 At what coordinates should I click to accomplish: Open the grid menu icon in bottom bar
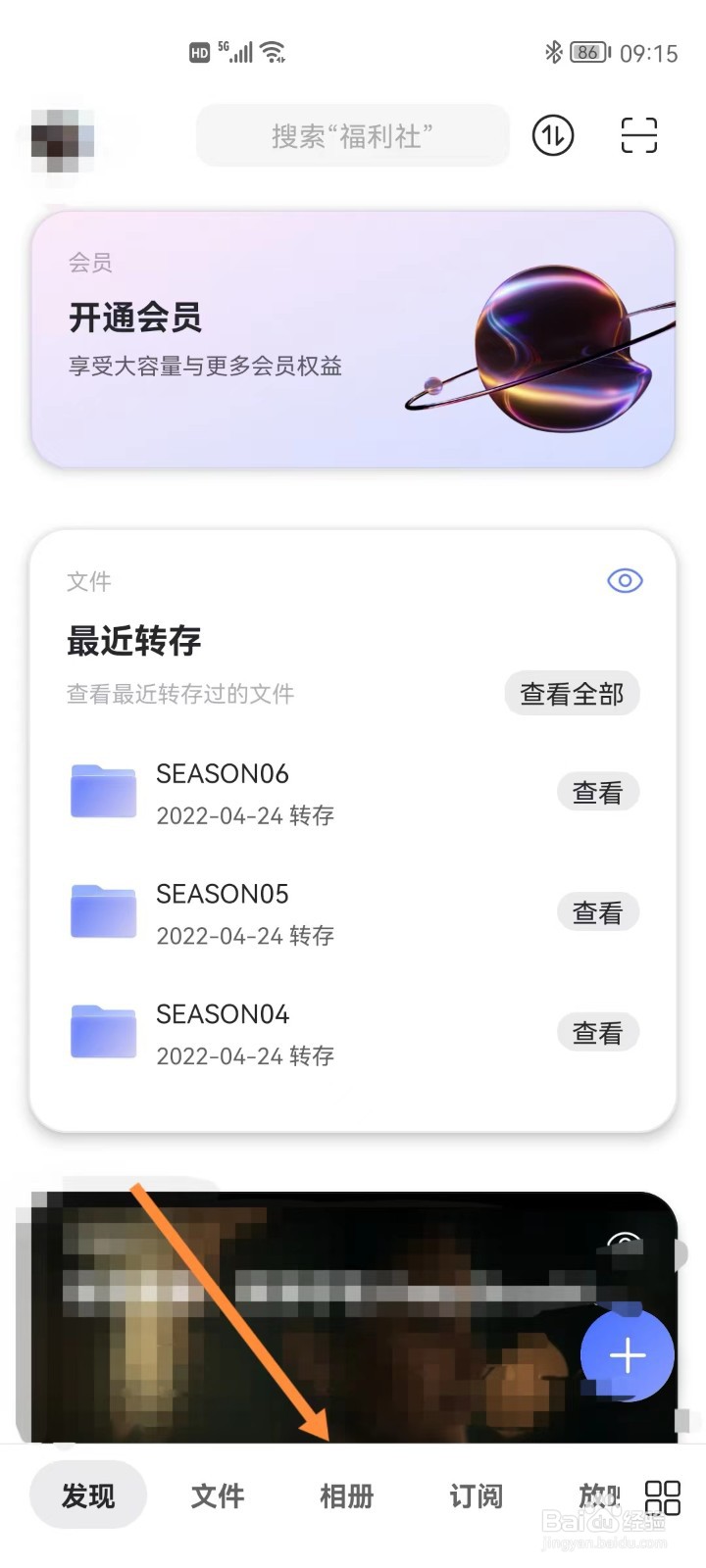pos(663,1497)
